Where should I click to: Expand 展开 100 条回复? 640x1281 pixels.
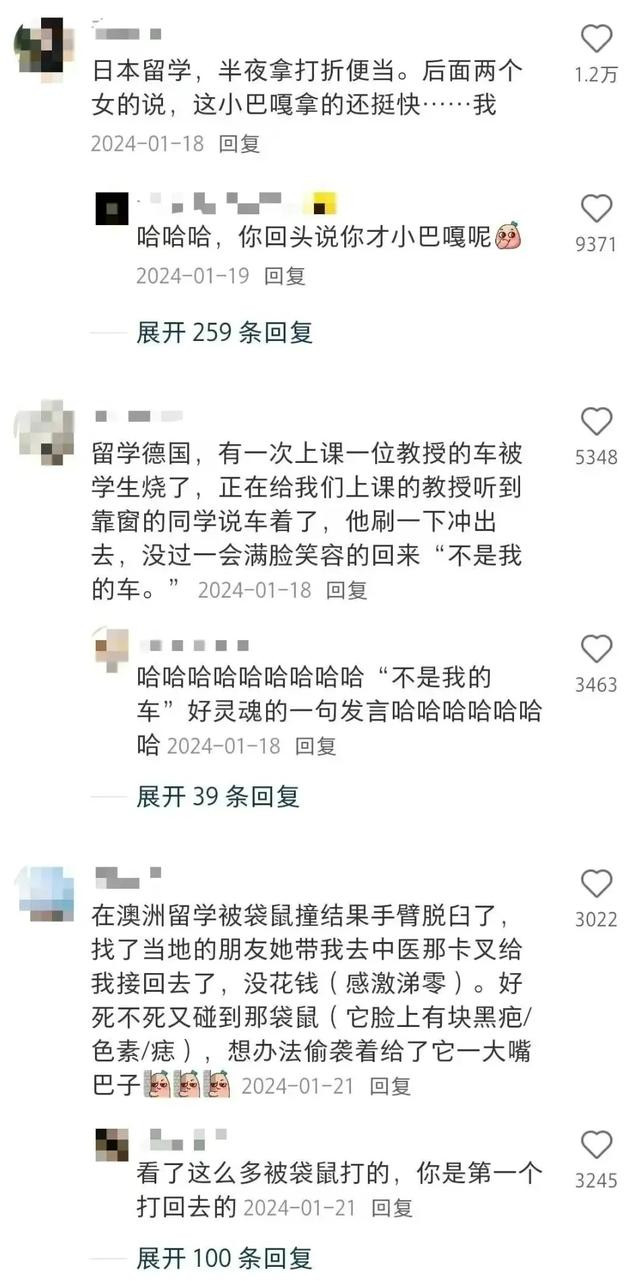click(224, 1257)
